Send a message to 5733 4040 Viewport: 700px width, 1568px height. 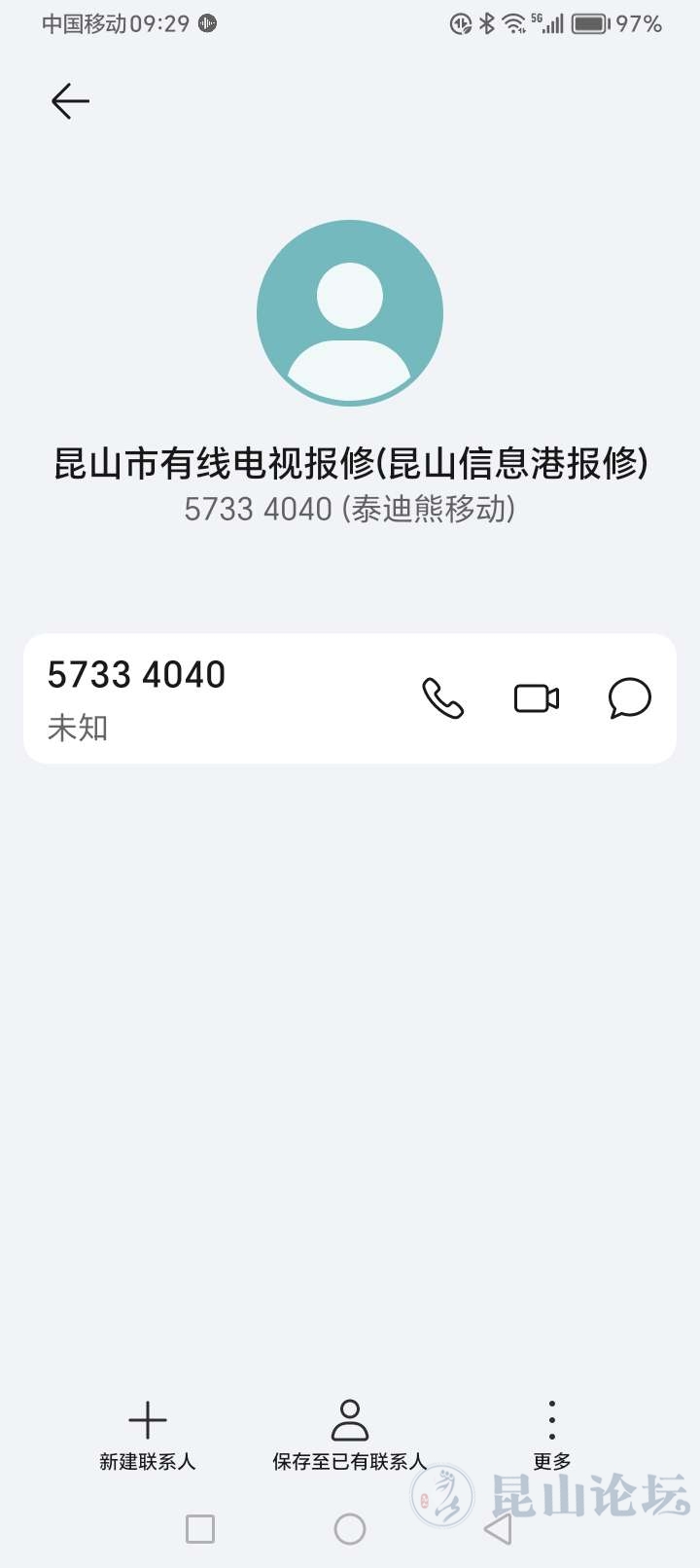629,698
